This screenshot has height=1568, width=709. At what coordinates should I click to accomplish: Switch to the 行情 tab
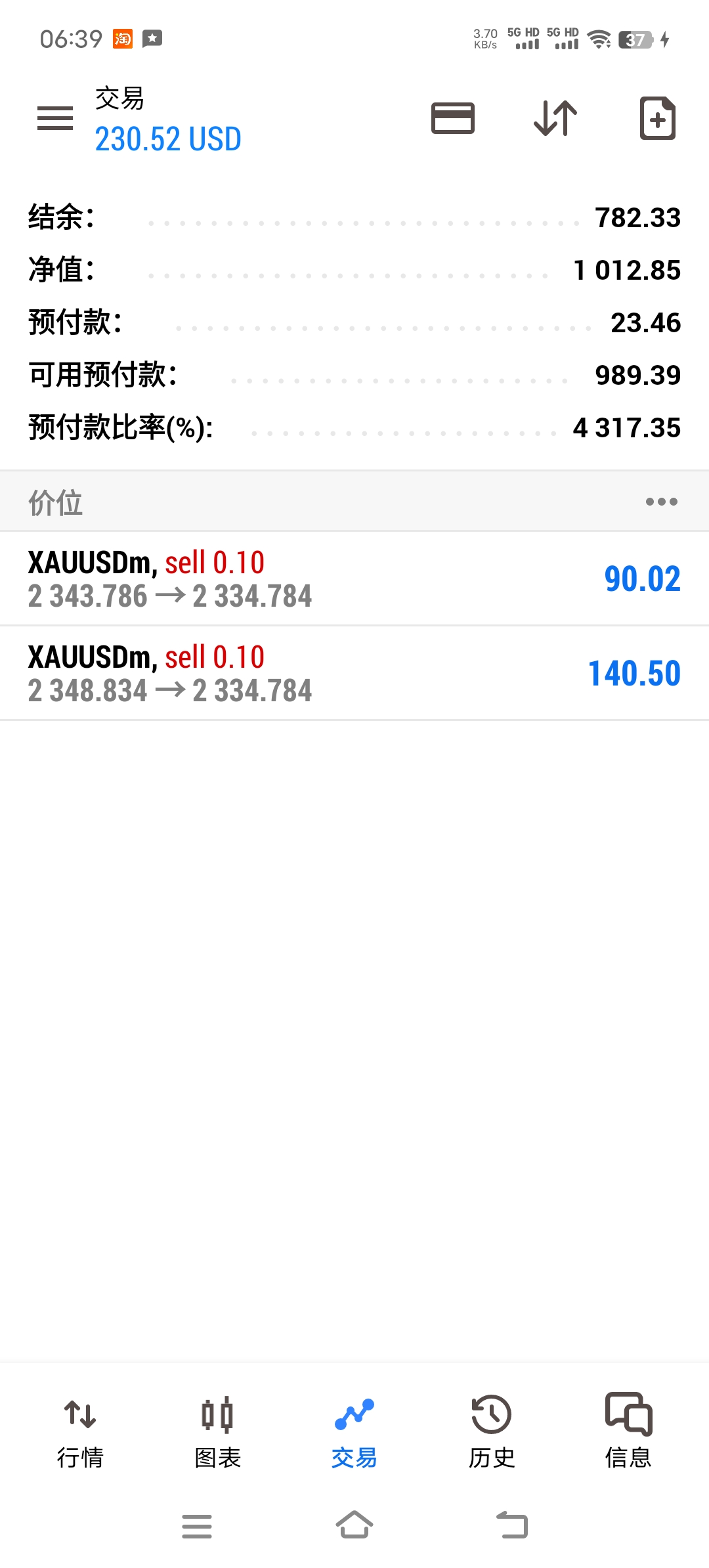80,1429
